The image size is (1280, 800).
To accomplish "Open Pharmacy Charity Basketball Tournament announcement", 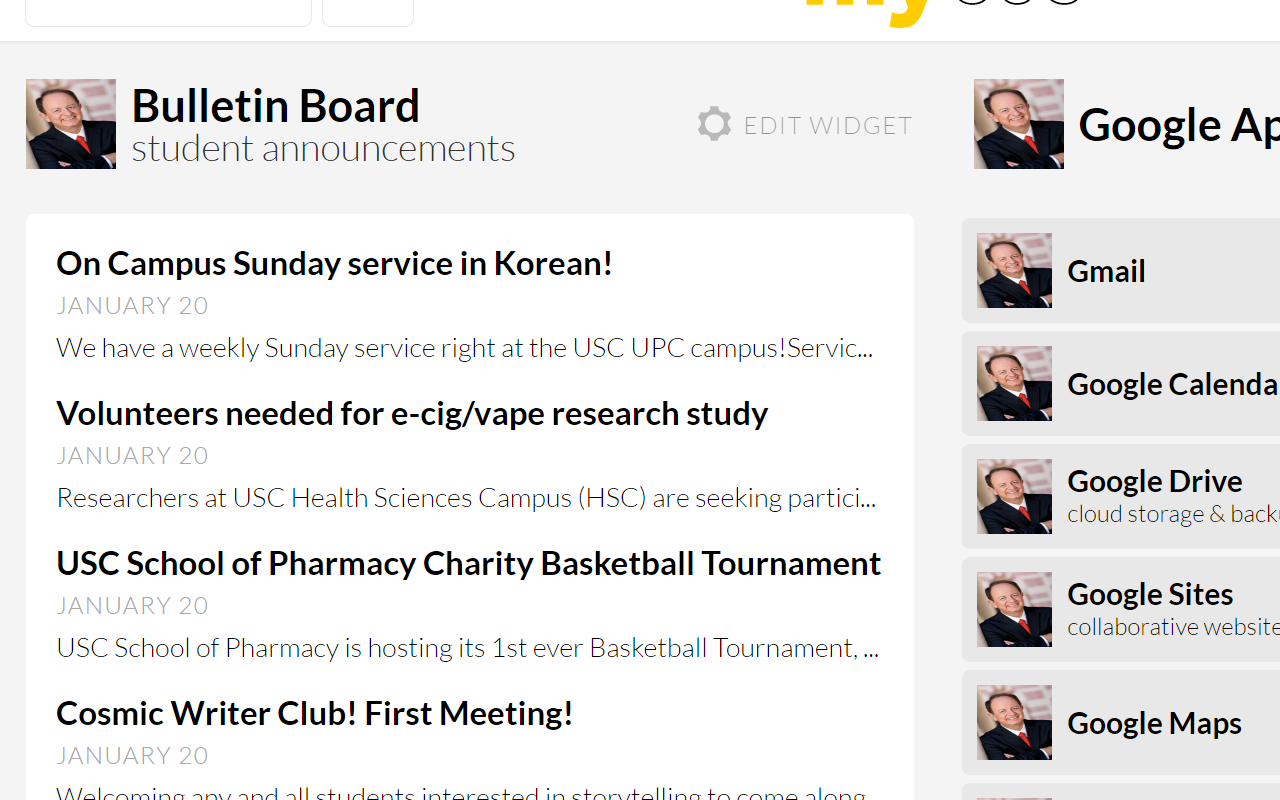I will (468, 564).
